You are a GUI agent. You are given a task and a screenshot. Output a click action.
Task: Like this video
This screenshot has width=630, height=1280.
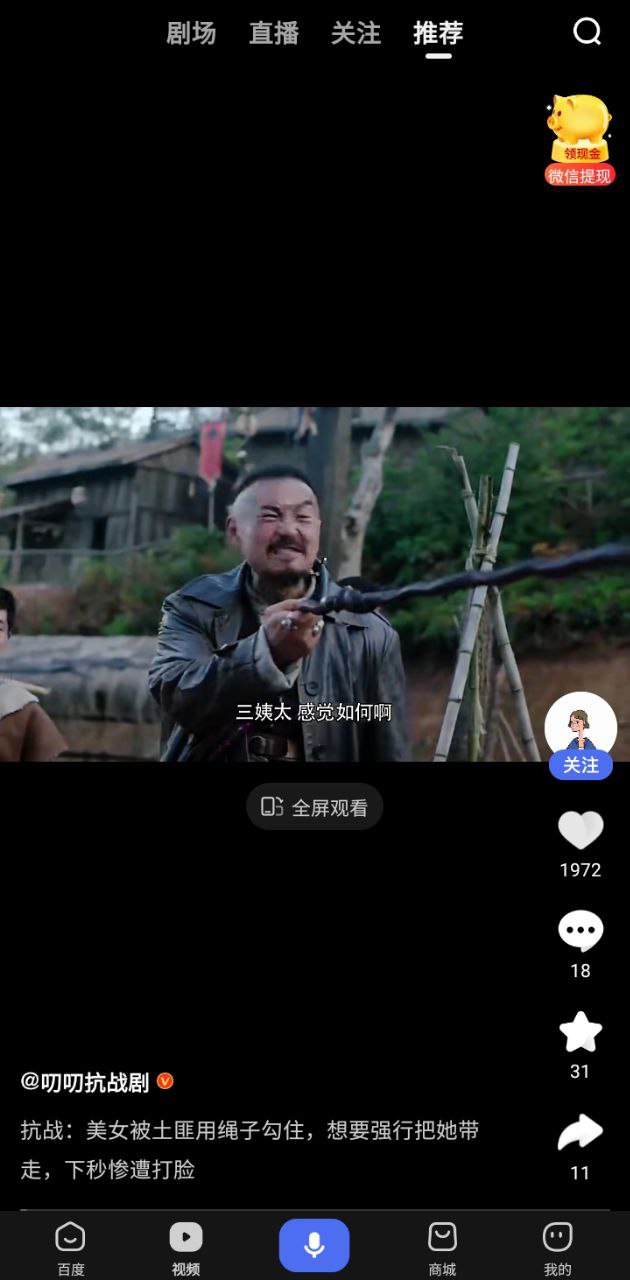(580, 831)
